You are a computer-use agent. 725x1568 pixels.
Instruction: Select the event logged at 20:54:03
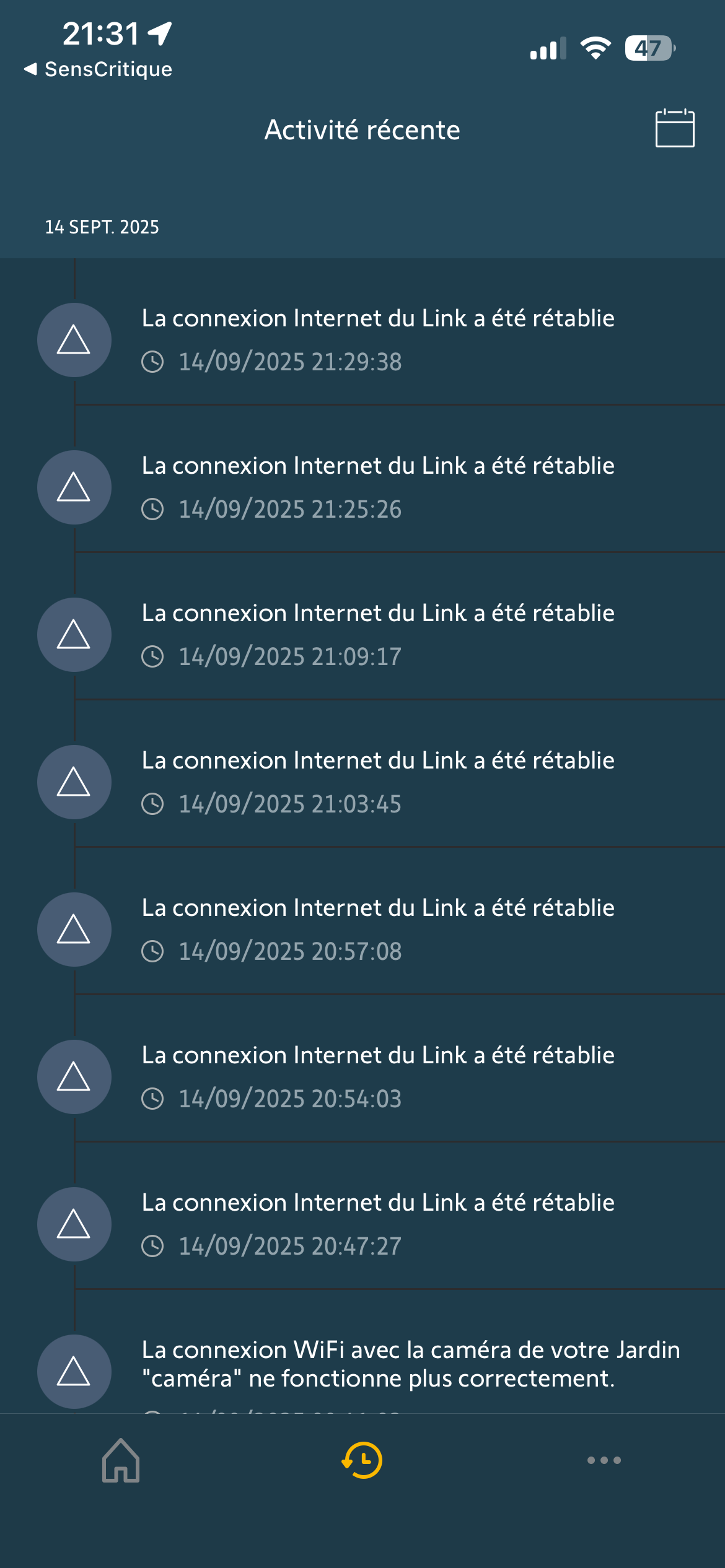[378, 1076]
